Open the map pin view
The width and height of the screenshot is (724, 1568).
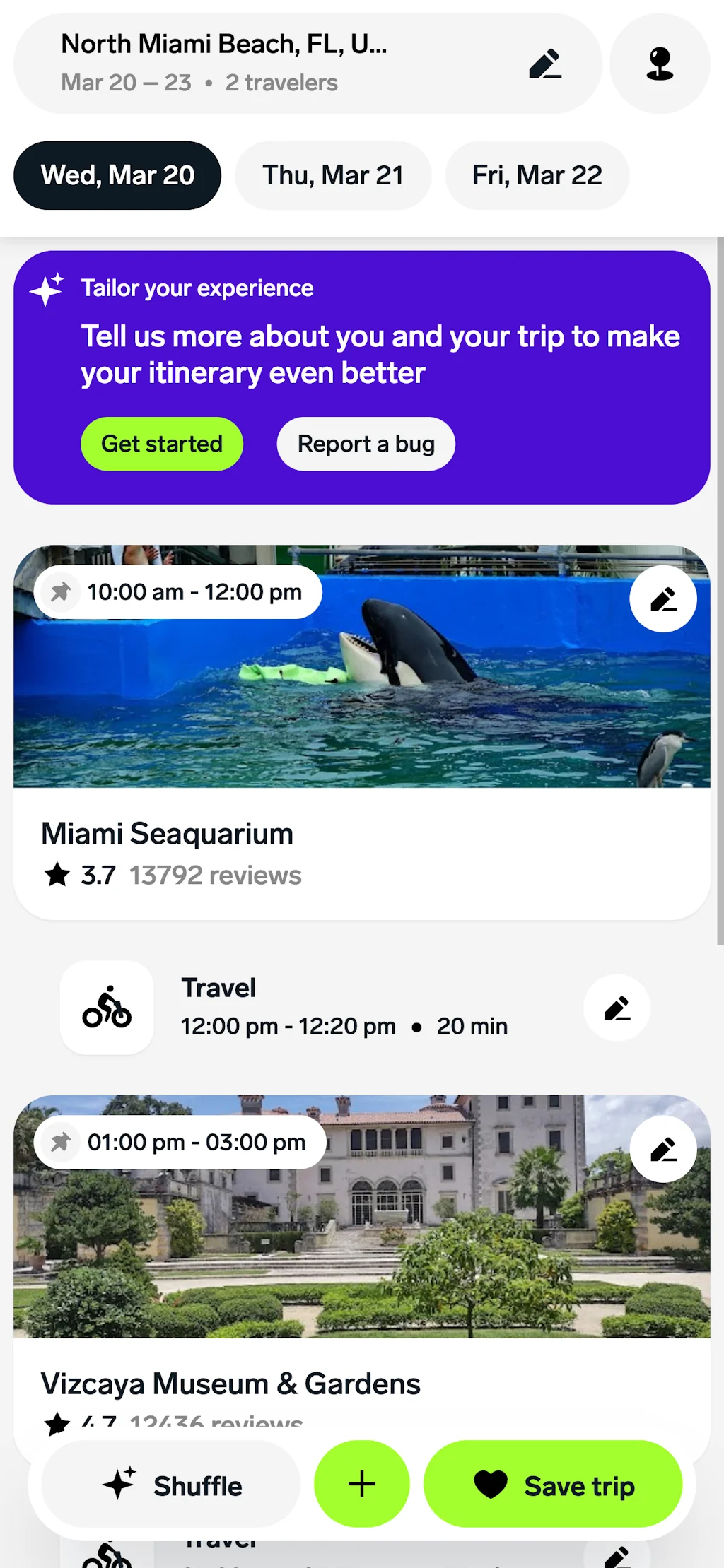tap(659, 64)
